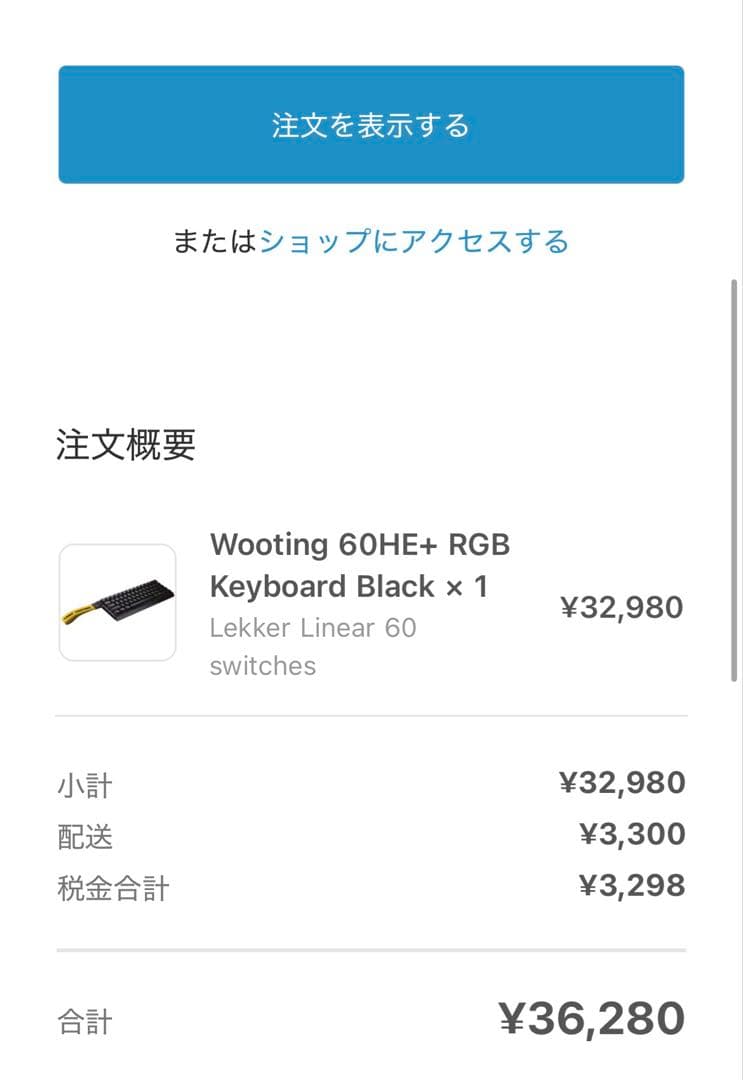
Task: Click the keyboard product thumbnail
Action: pyautogui.click(x=117, y=601)
